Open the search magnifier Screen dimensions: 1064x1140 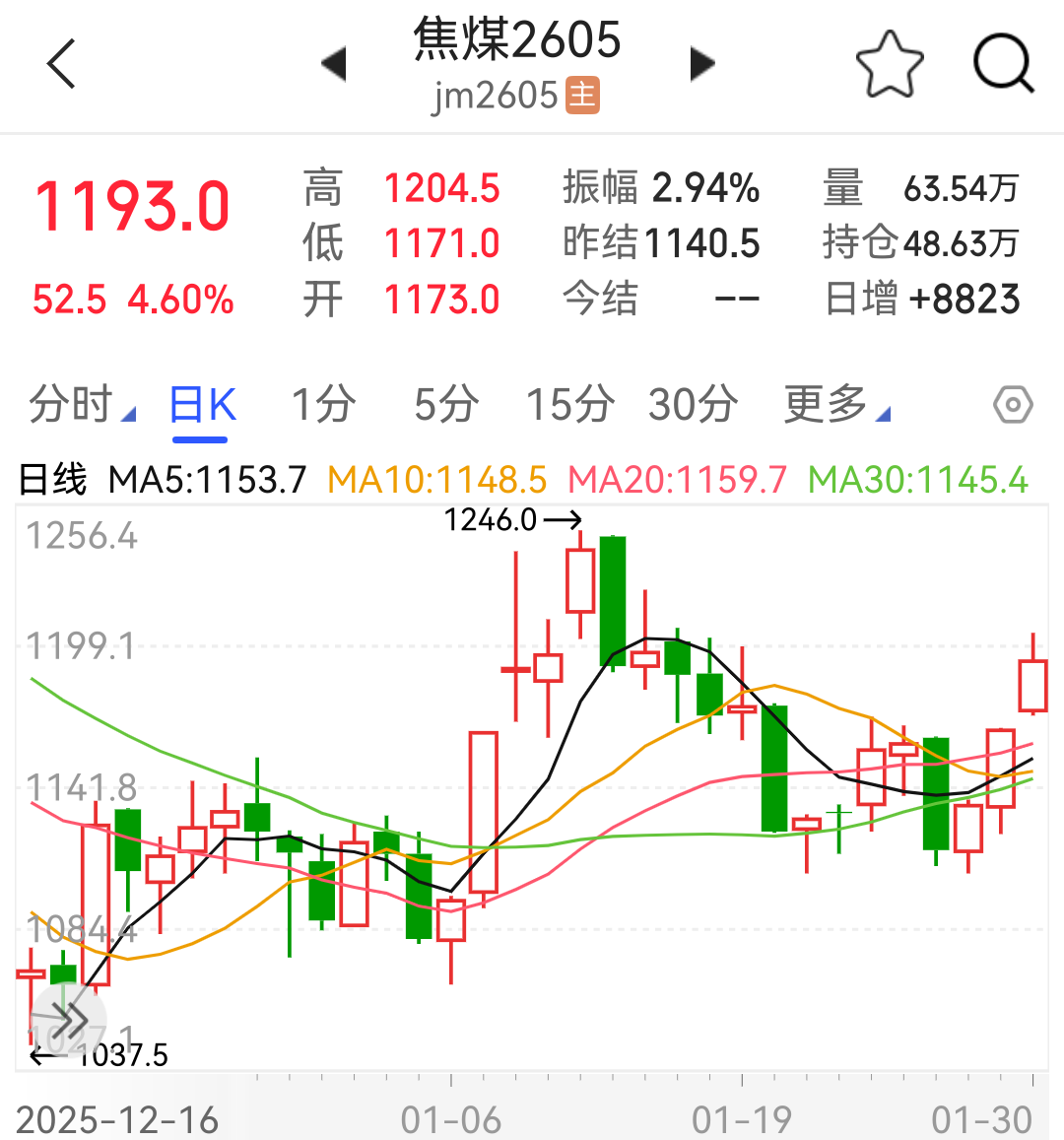pyautogui.click(x=1003, y=65)
